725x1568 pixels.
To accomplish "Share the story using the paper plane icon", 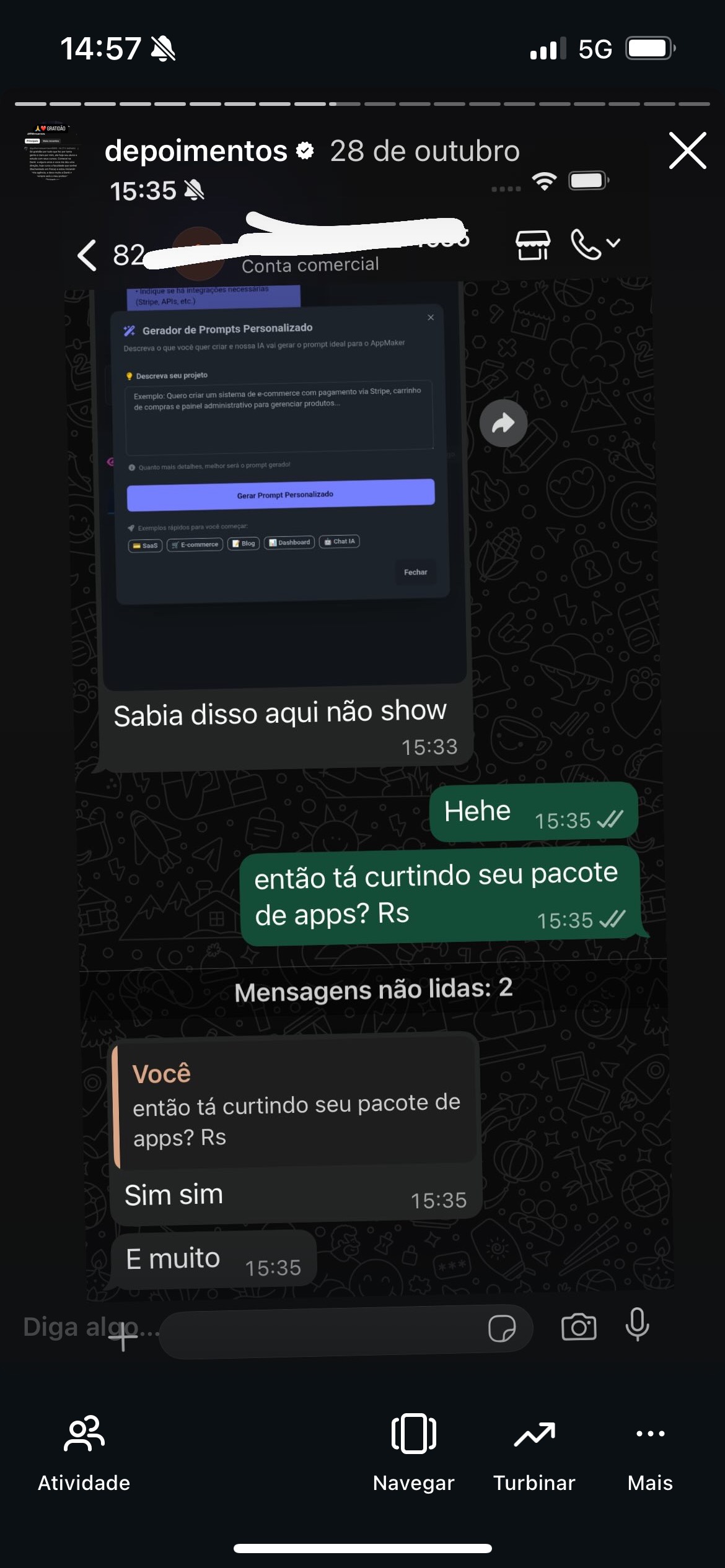I will coord(503,422).
